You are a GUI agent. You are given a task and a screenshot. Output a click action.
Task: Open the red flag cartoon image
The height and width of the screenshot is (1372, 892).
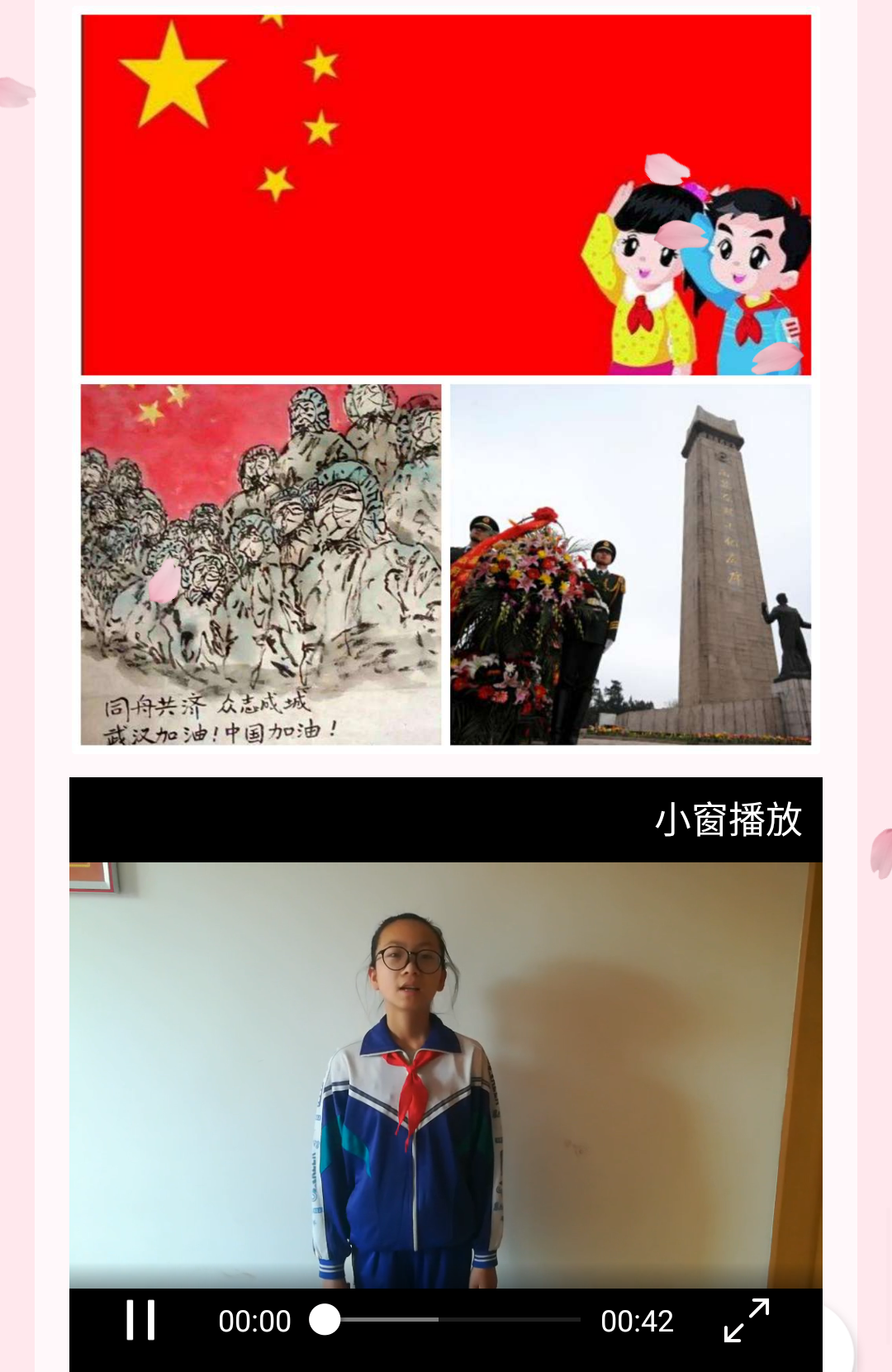pos(446,195)
